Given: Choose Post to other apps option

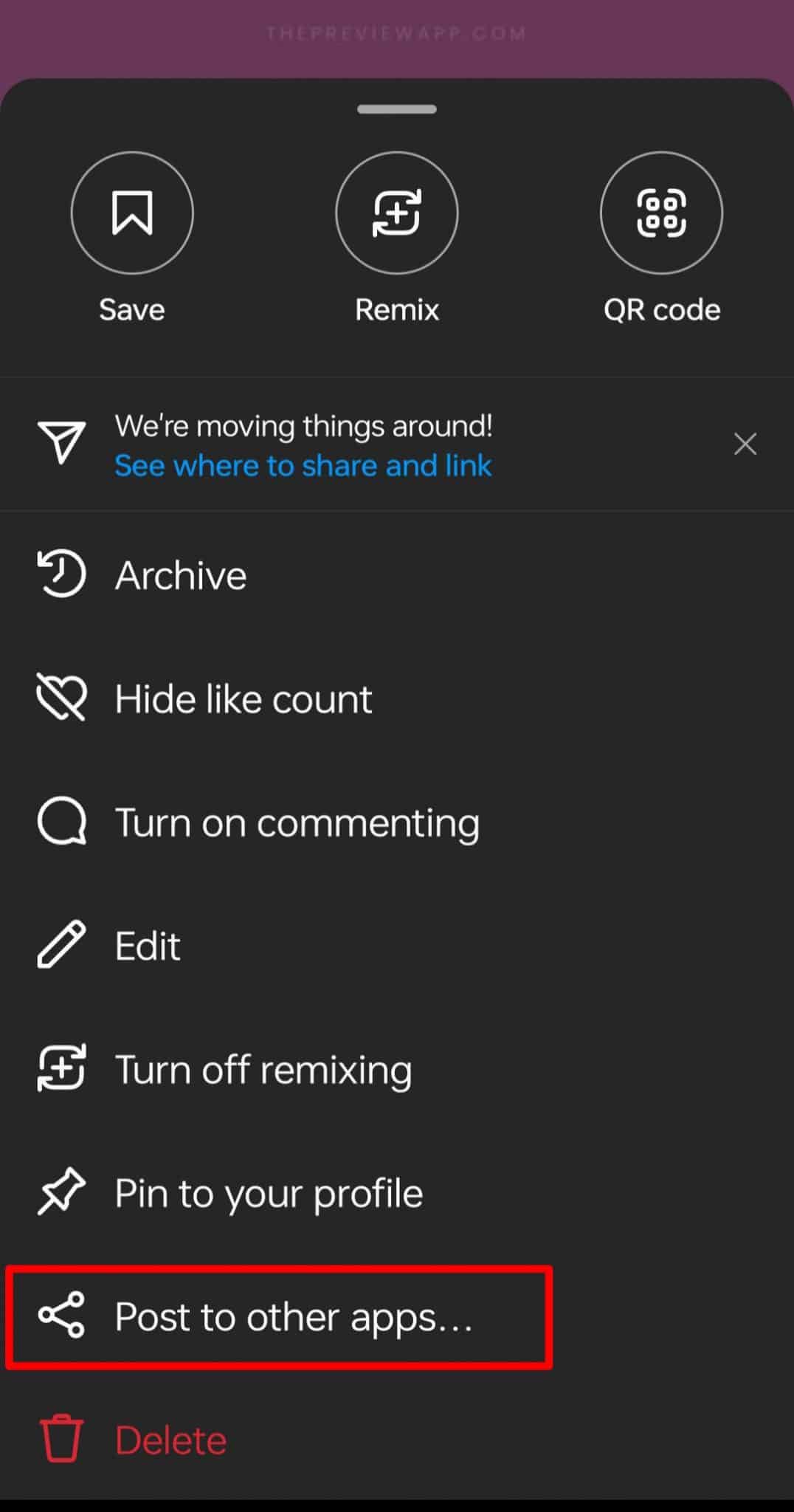Looking at the screenshot, I should click(x=294, y=1316).
